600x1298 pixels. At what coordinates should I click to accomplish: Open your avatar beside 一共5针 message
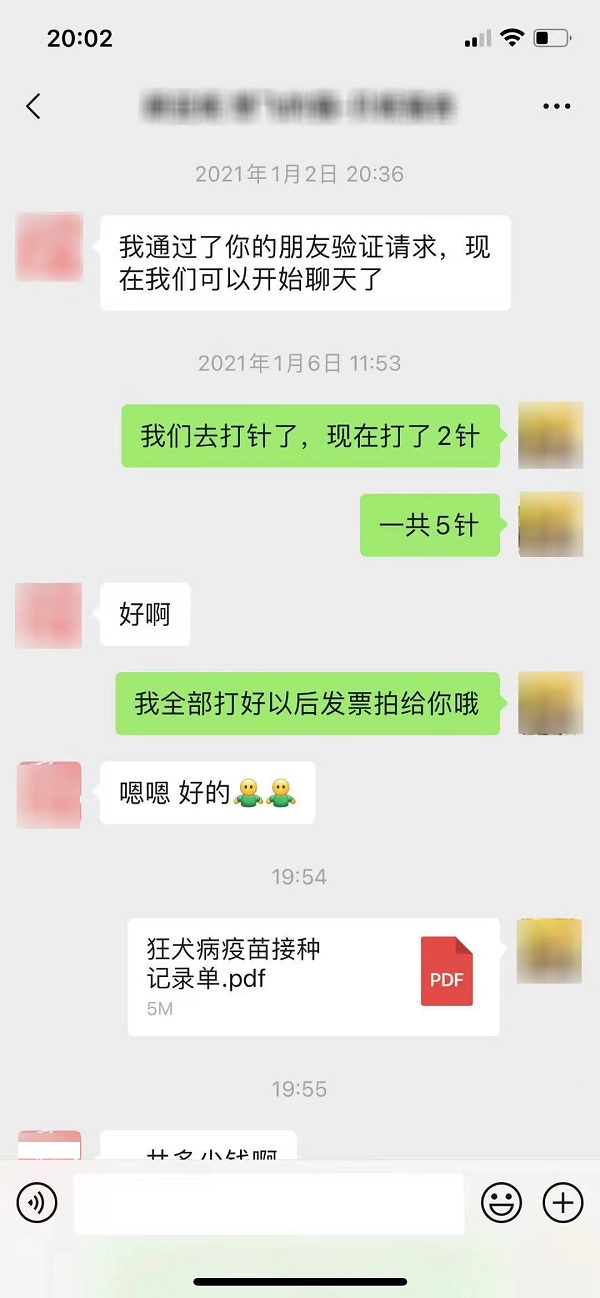[550, 525]
